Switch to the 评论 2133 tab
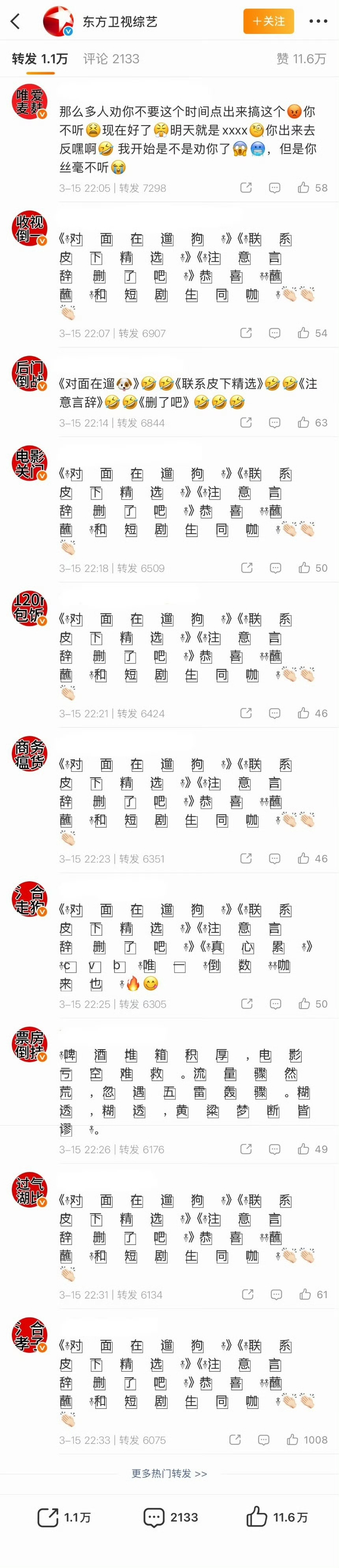 click(x=111, y=59)
